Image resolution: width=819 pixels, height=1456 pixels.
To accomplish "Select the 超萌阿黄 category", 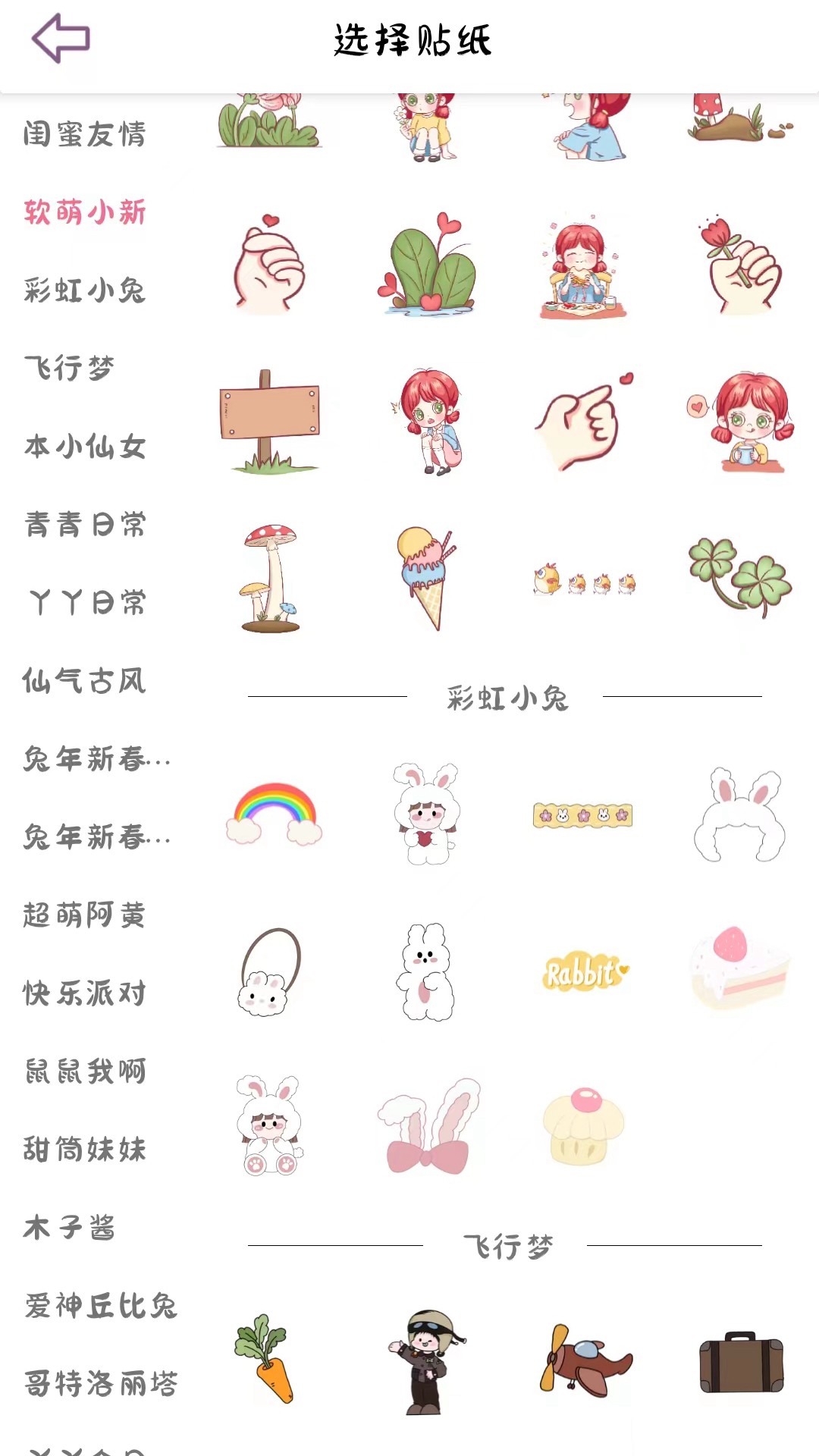I will (x=85, y=915).
